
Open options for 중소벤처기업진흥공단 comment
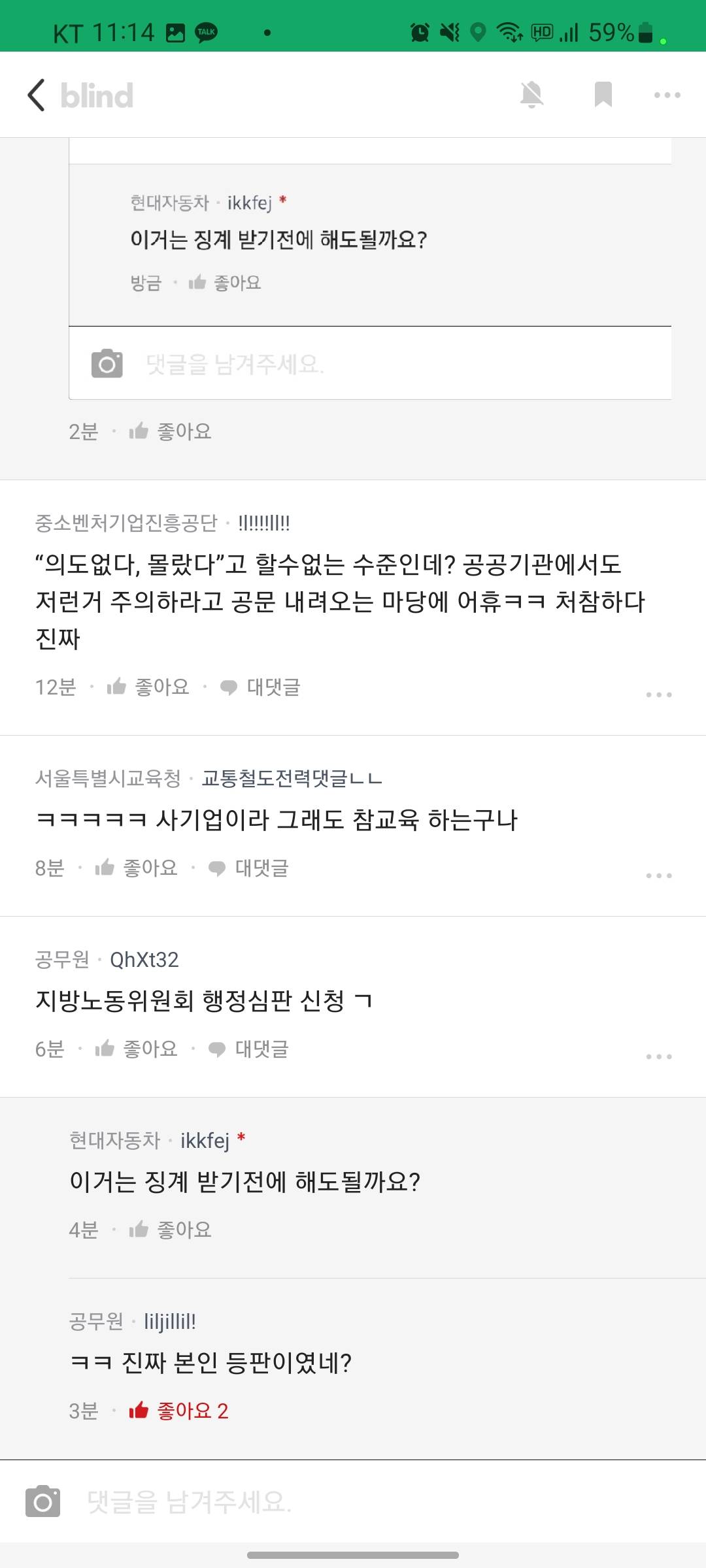(658, 694)
